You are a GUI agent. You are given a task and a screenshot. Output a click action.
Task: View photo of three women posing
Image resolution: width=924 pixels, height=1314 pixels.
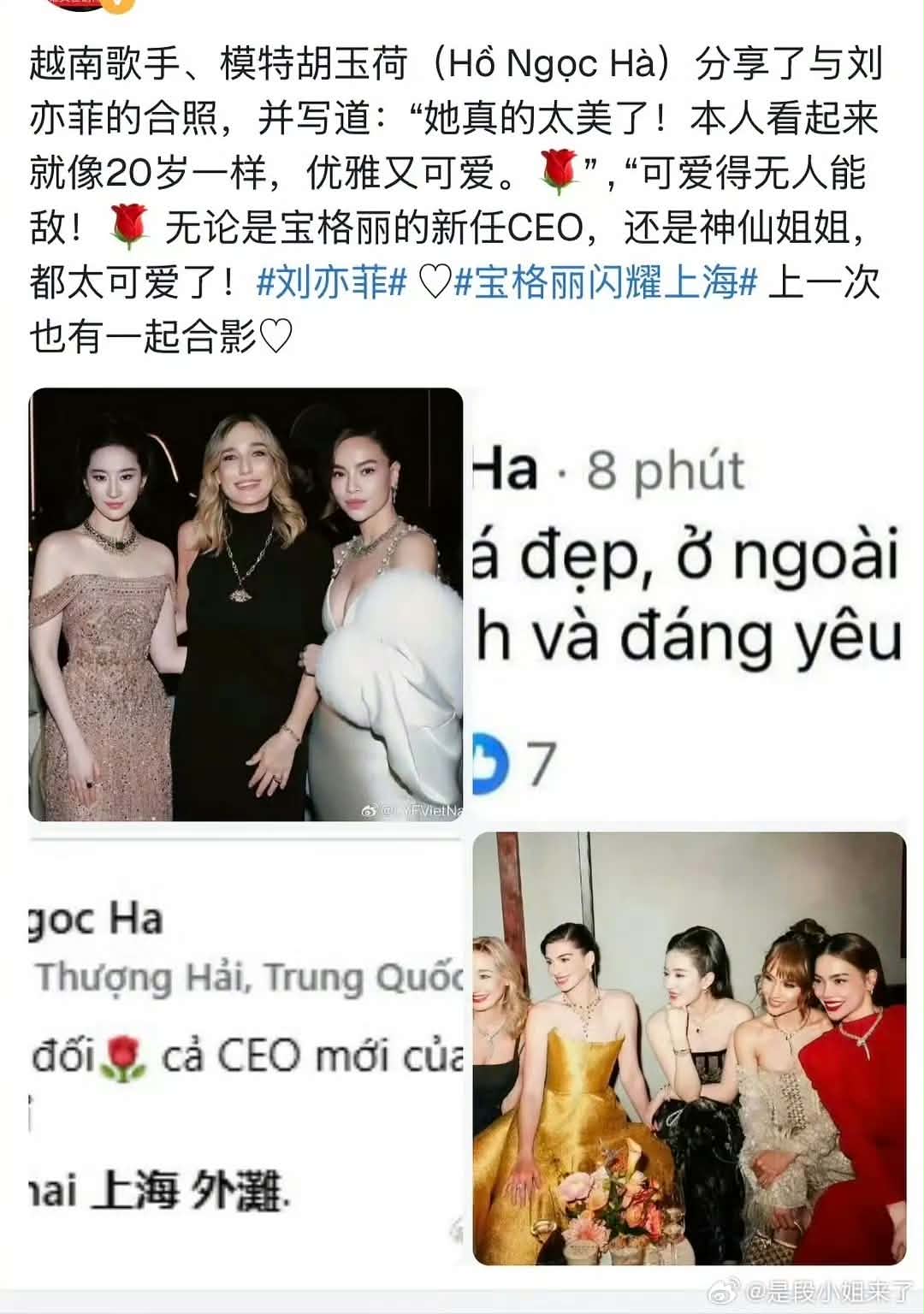246,605
